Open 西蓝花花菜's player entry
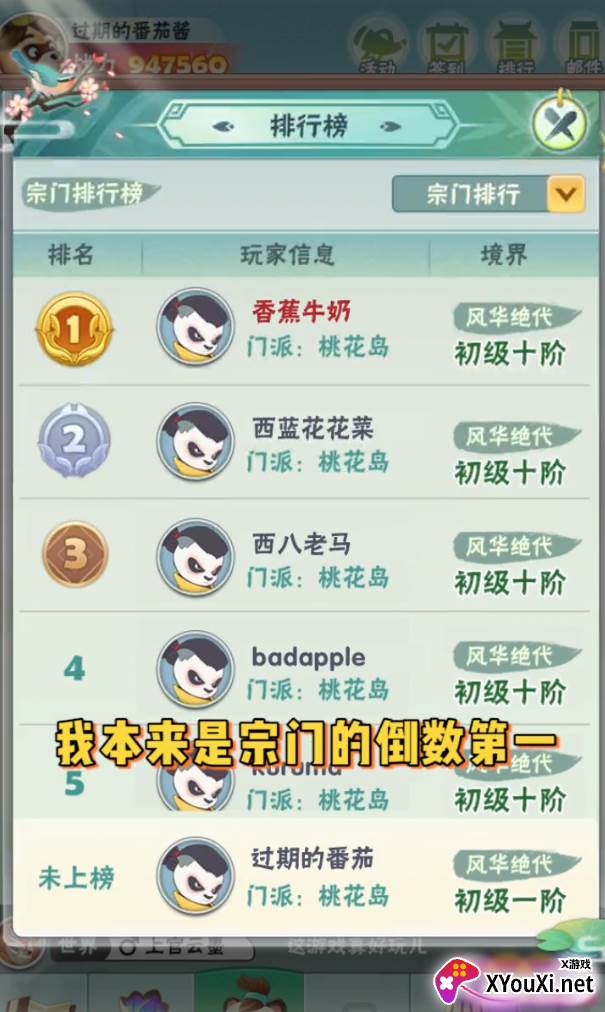 point(302,443)
